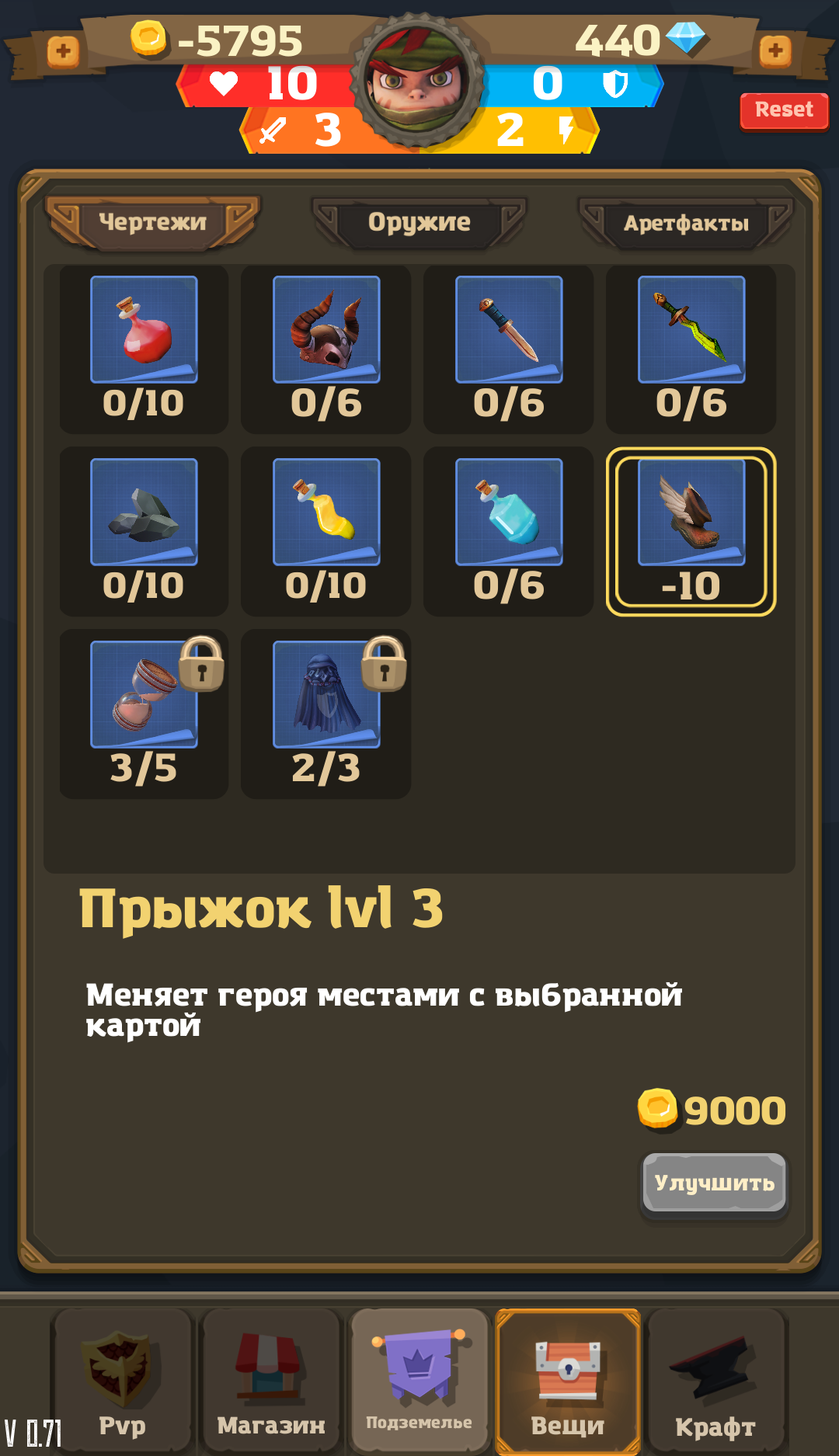Switch to the Чертежи tab

pos(153,222)
